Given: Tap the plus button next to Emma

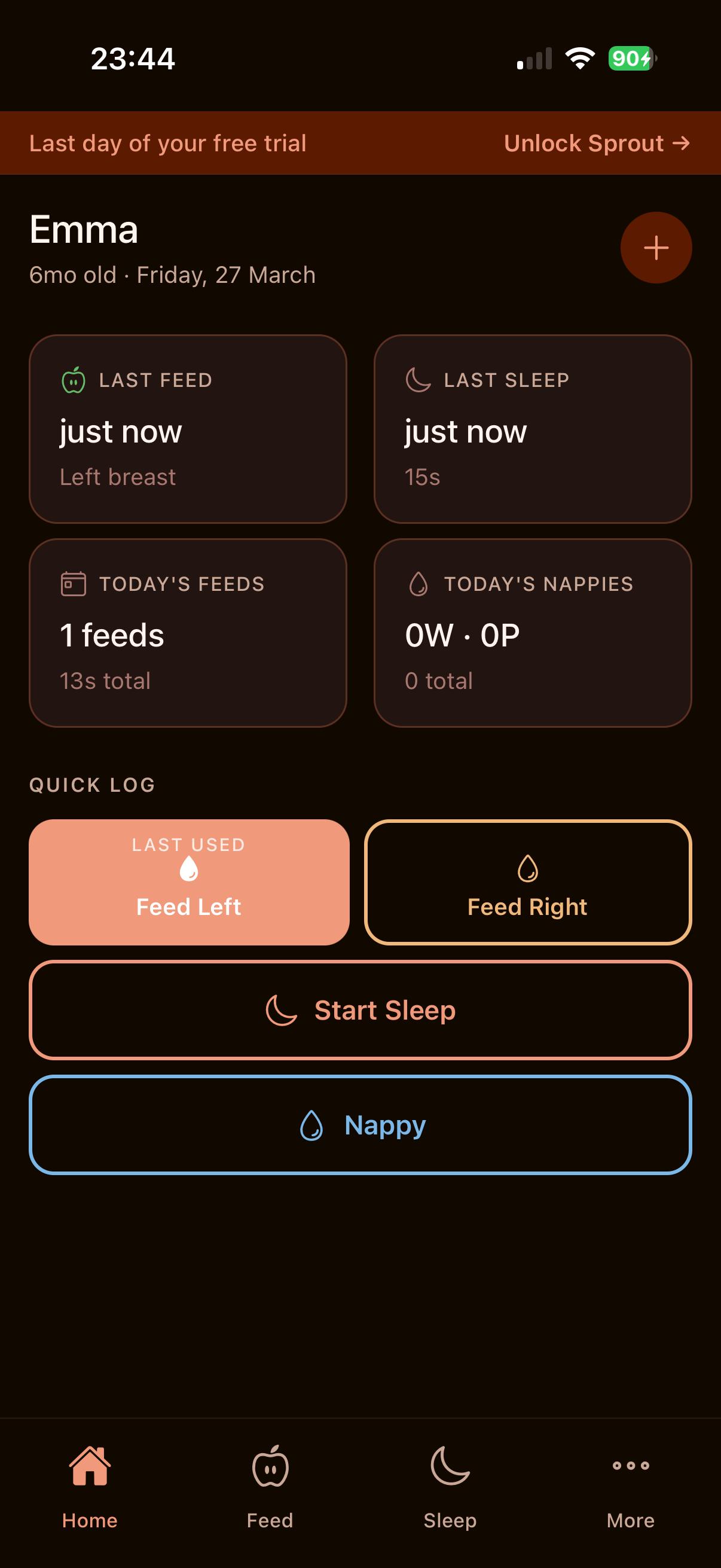Looking at the screenshot, I should coord(655,248).
